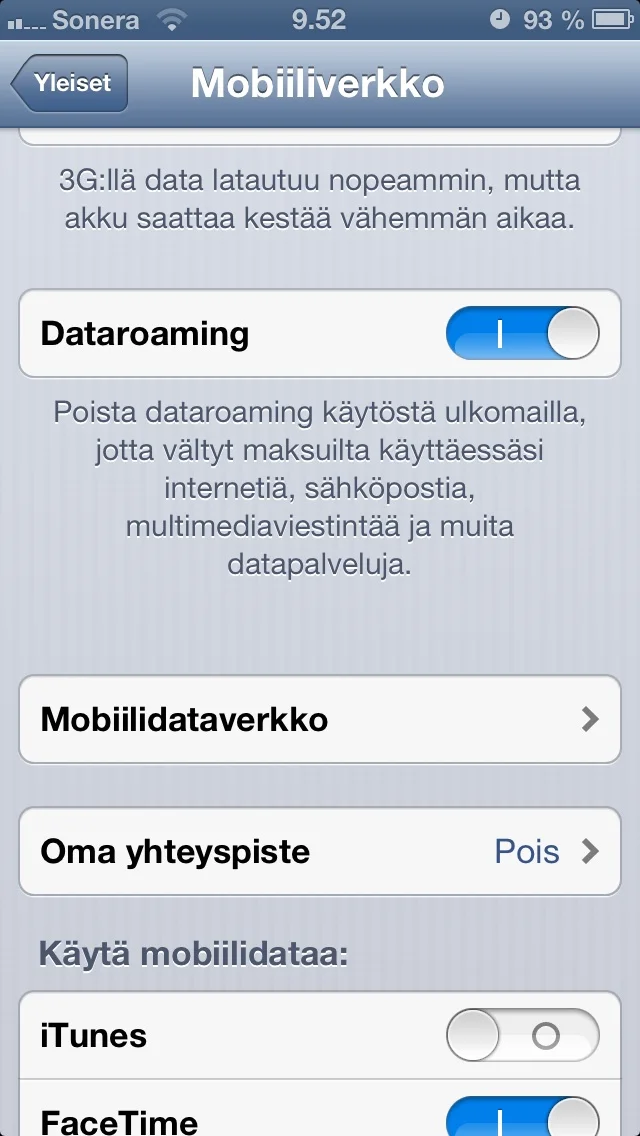Open Oma yhteyspiste settings

320,852
